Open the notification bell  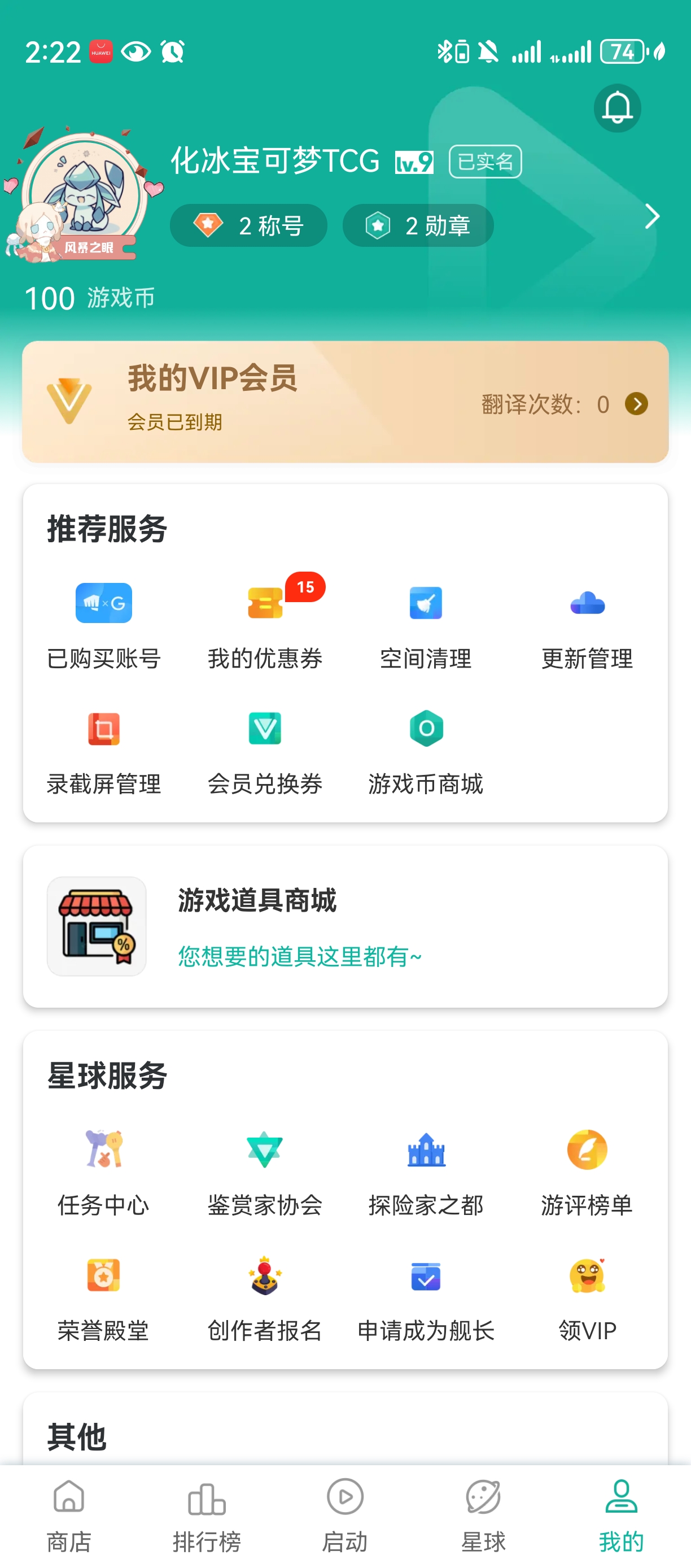(617, 108)
